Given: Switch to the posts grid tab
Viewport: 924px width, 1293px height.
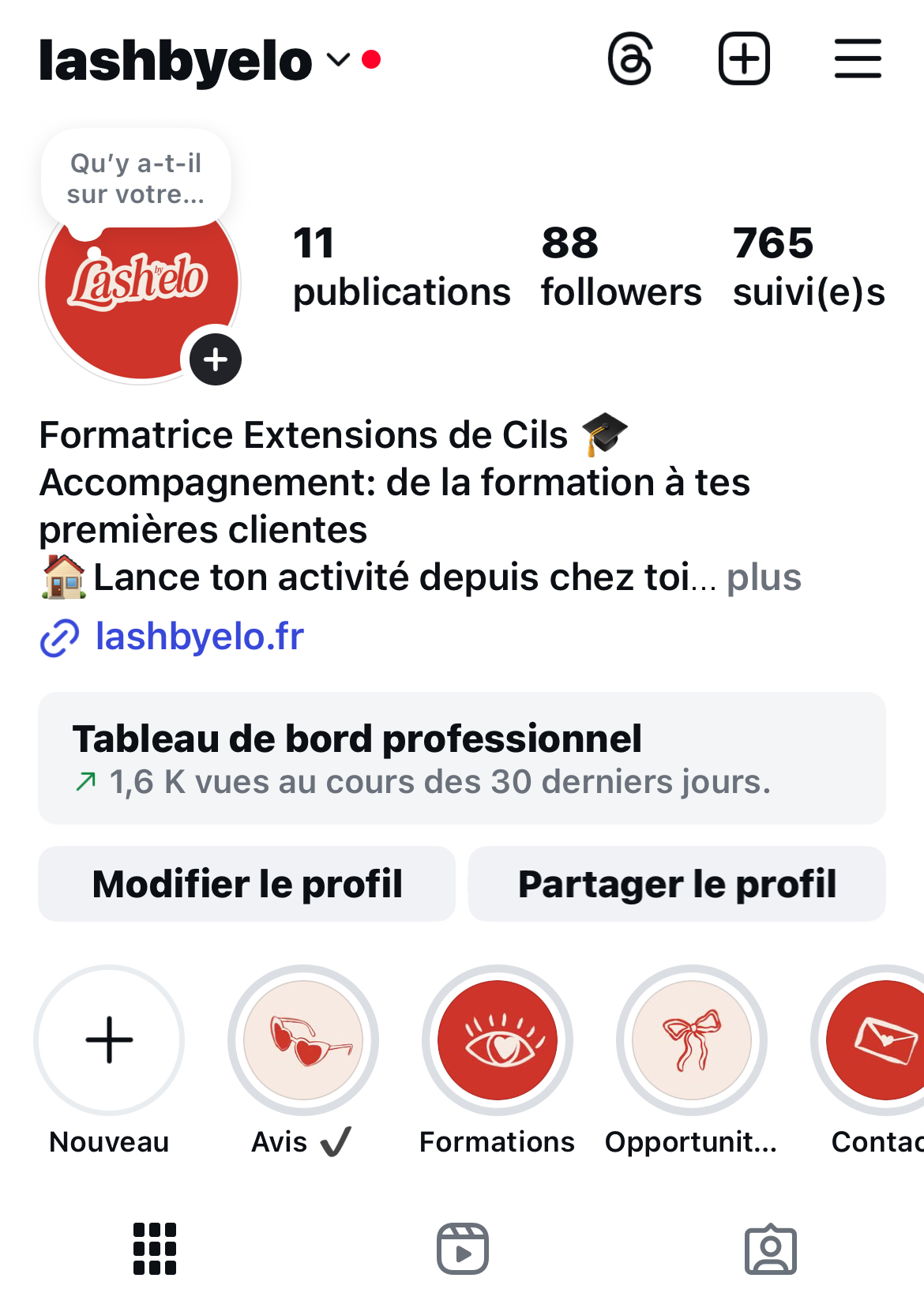Looking at the screenshot, I should (x=155, y=1249).
